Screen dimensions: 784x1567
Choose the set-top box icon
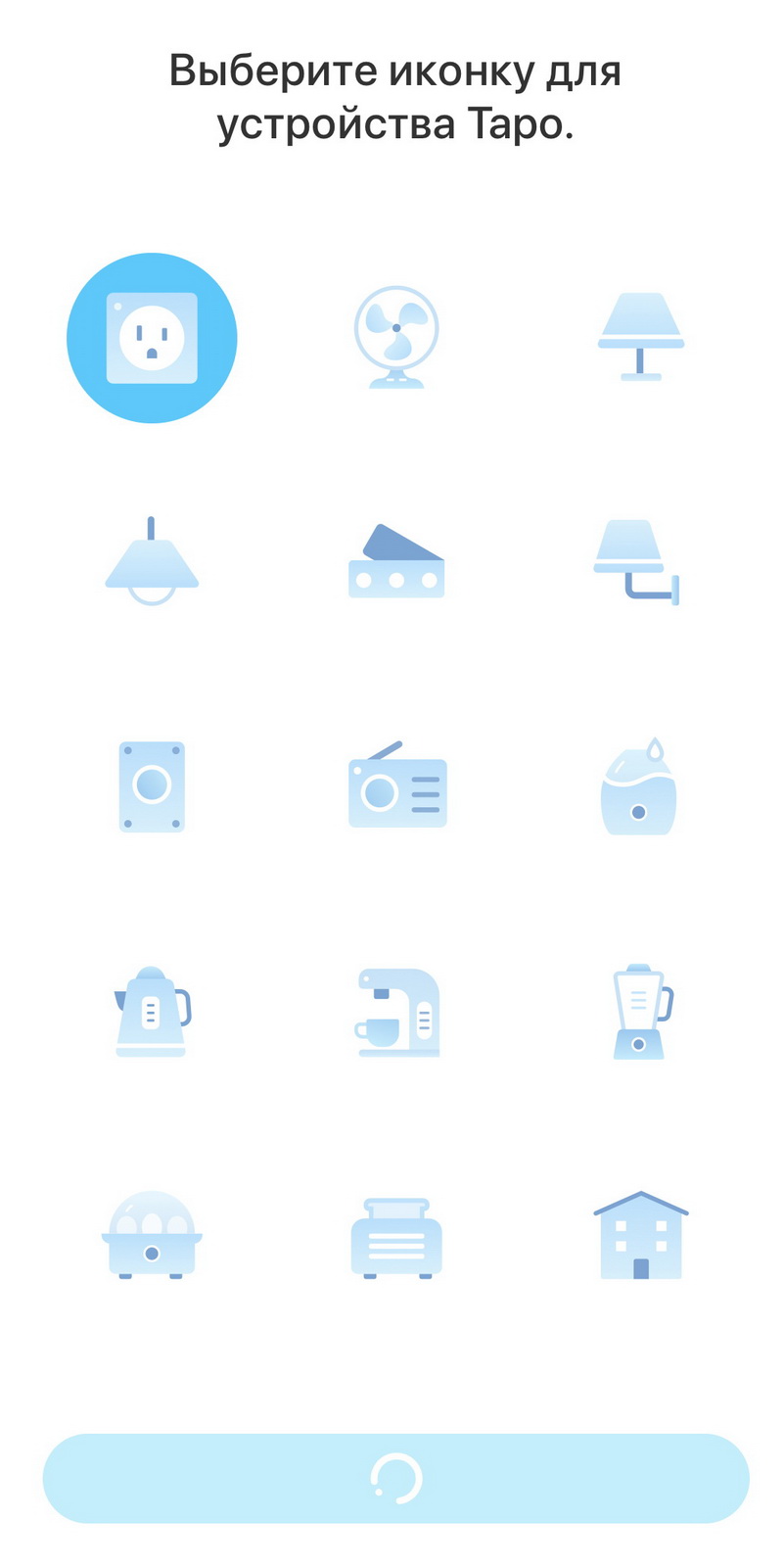pos(396,561)
